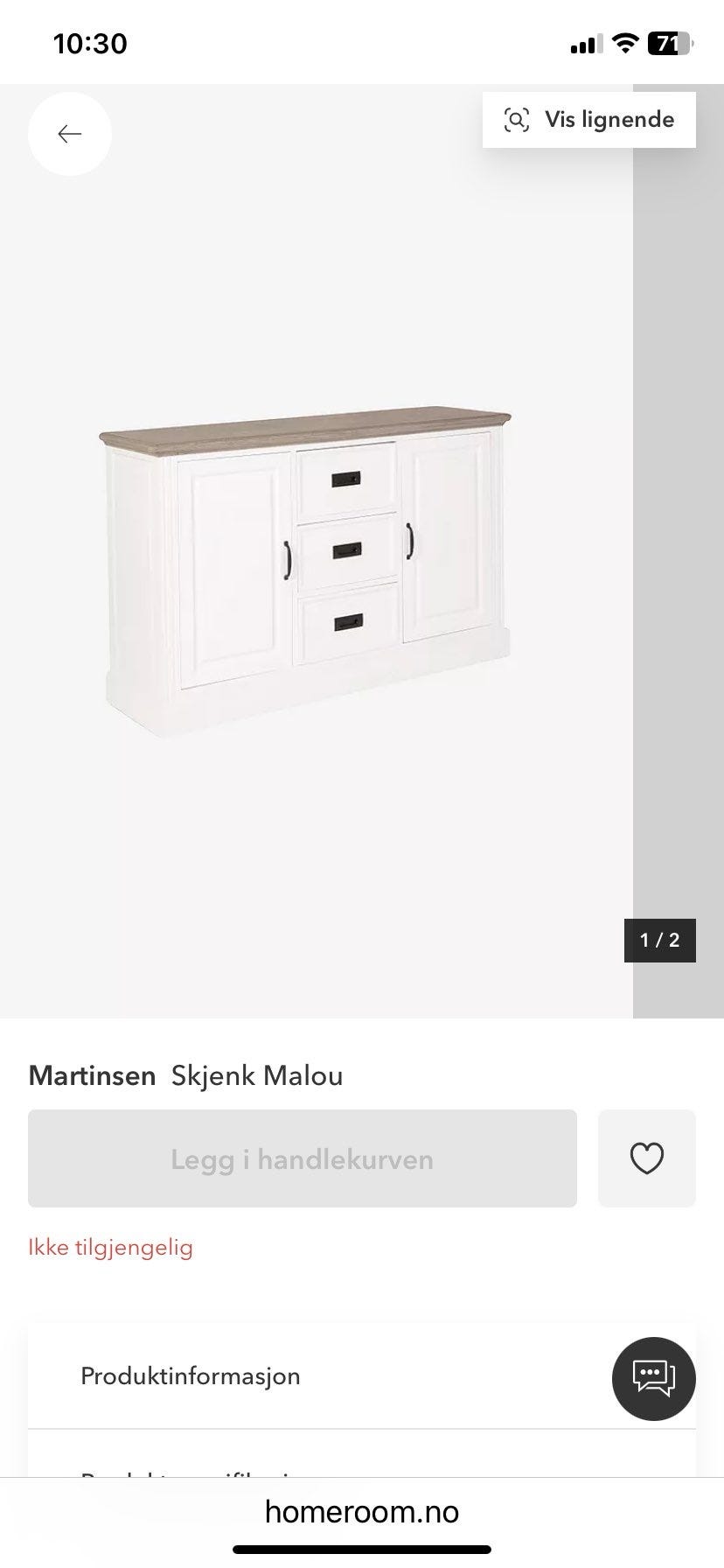Open the live chat bubble
This screenshot has height=1568, width=724.
pyautogui.click(x=654, y=1378)
